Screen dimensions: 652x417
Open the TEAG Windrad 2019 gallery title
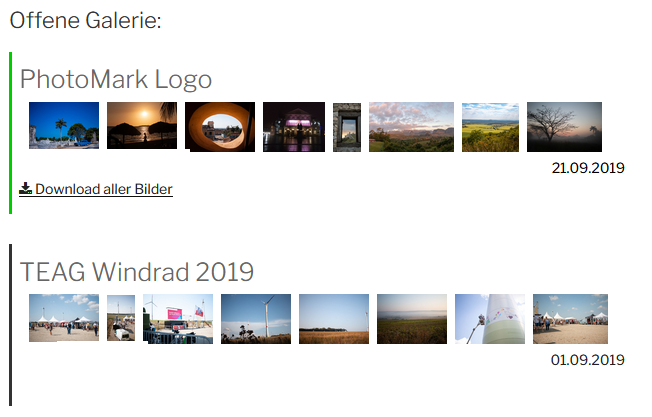pyautogui.click(x=137, y=271)
